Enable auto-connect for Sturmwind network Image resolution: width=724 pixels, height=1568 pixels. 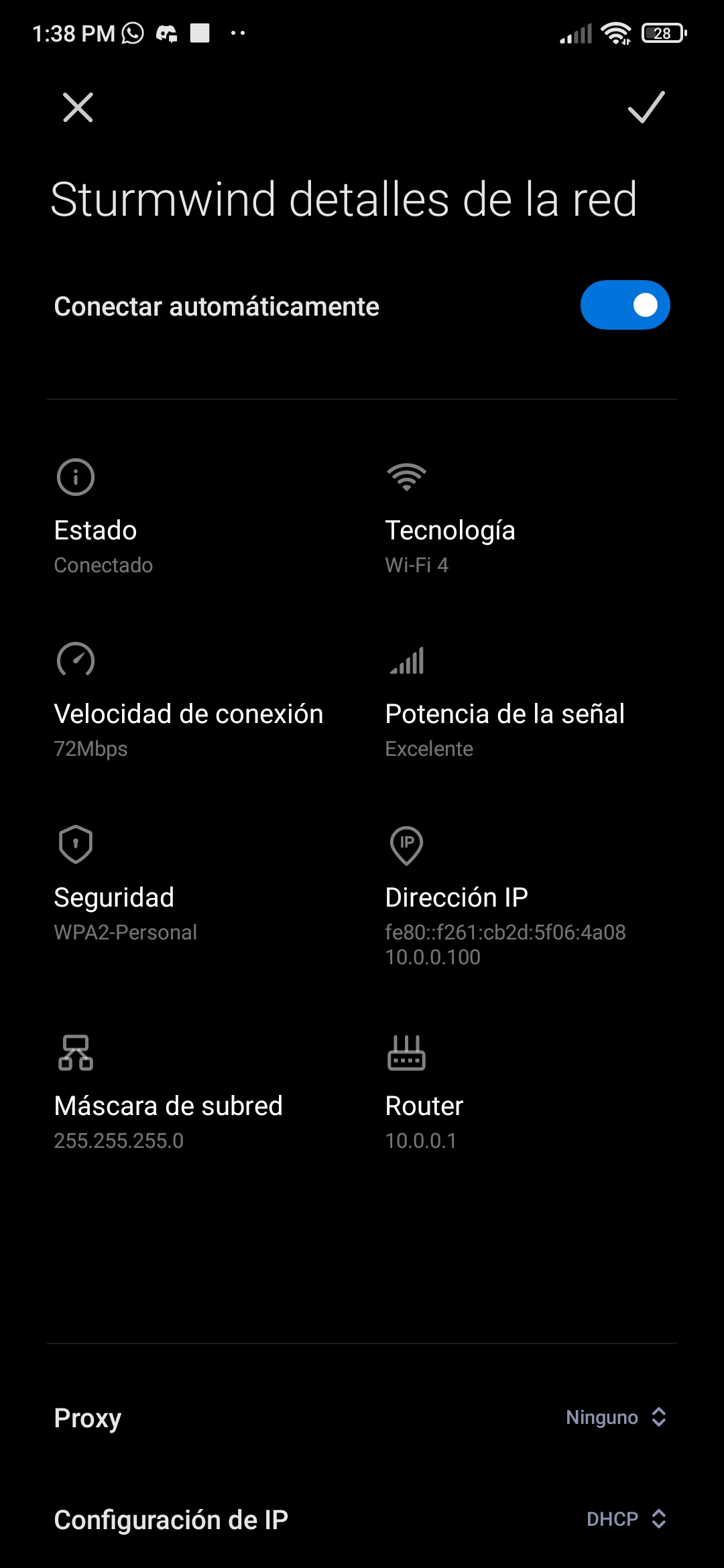(x=625, y=305)
